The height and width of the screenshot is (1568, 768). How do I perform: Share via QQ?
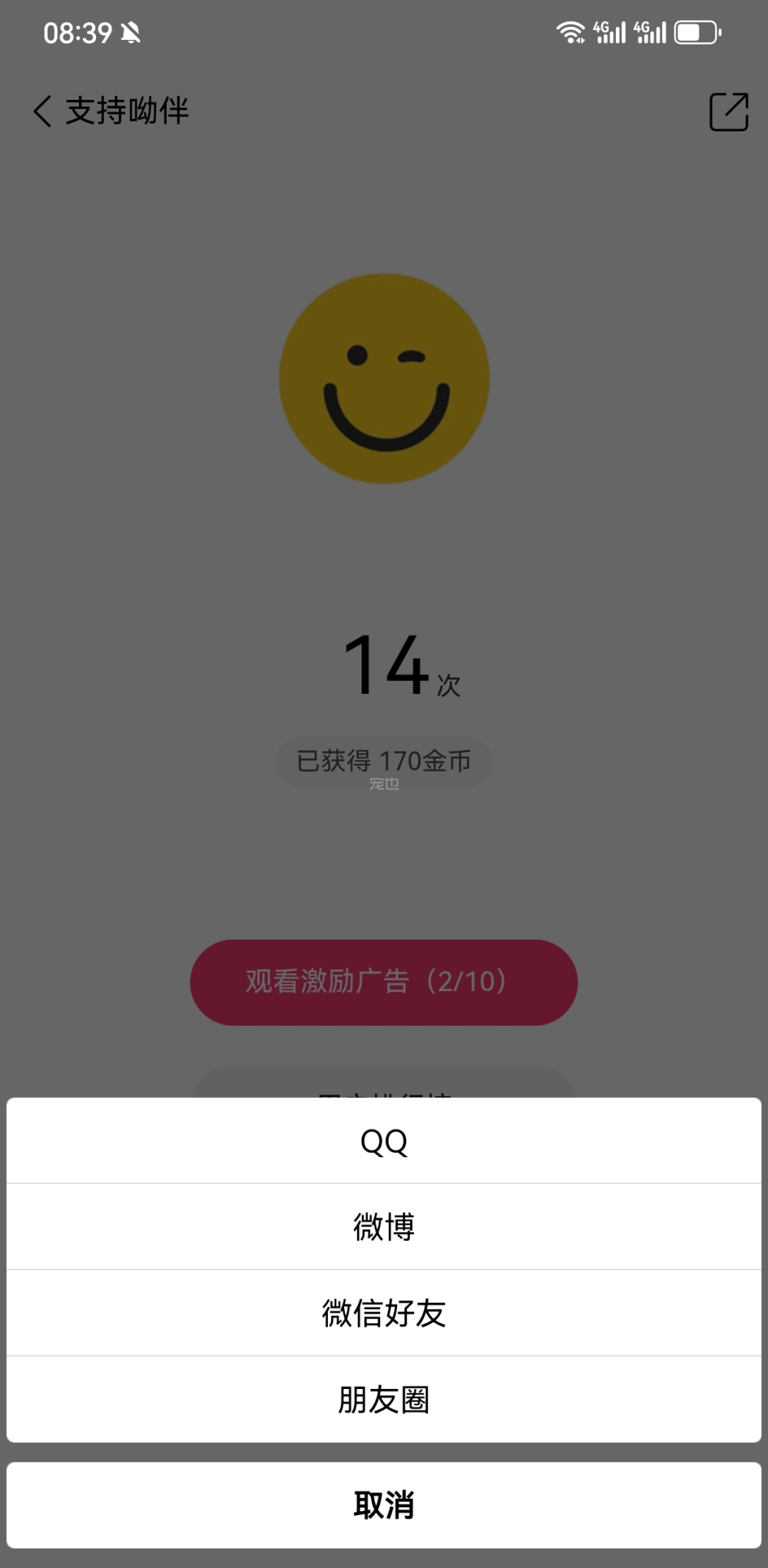click(x=384, y=1142)
